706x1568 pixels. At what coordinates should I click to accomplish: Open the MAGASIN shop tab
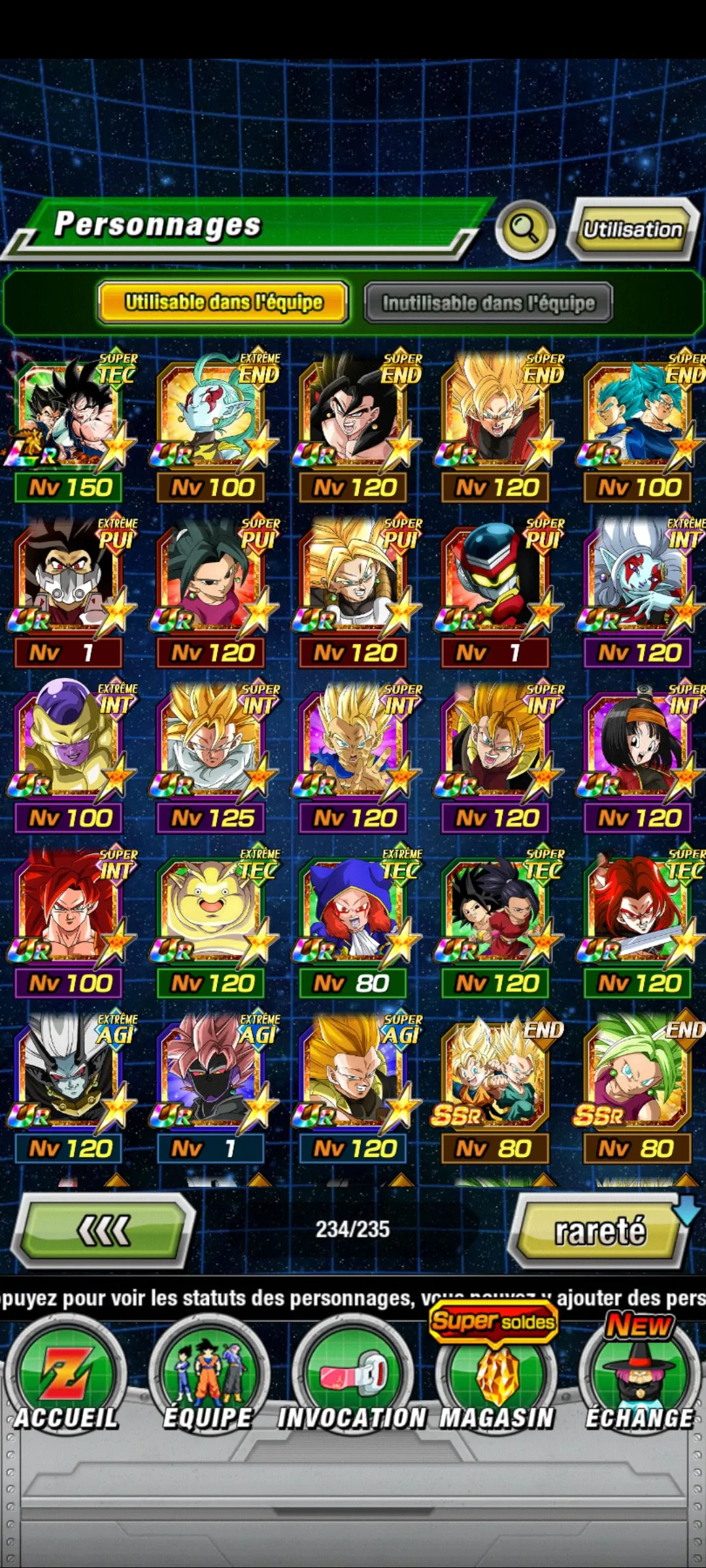pyautogui.click(x=497, y=1379)
